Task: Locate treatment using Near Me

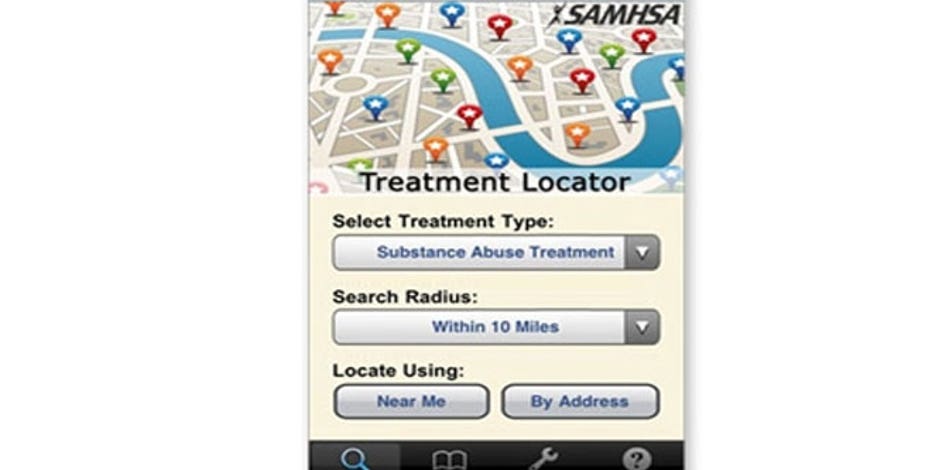Action: click(x=411, y=402)
